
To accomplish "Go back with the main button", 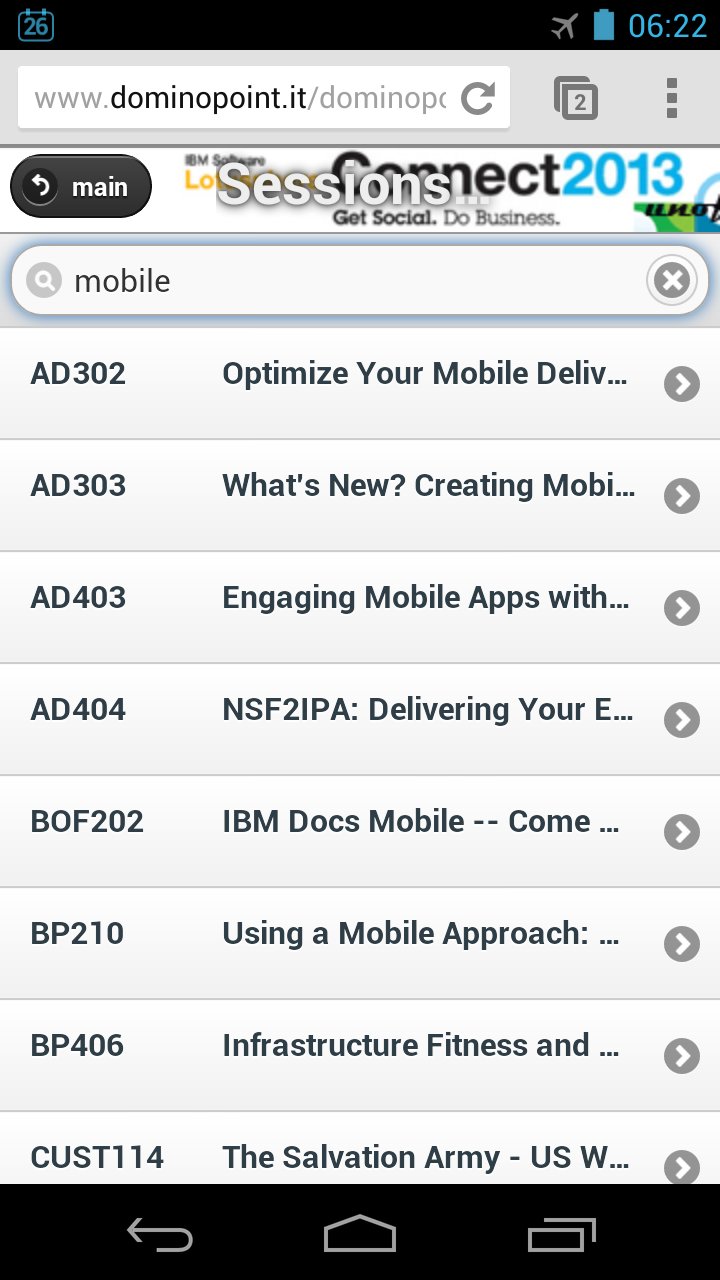I will coord(81,187).
